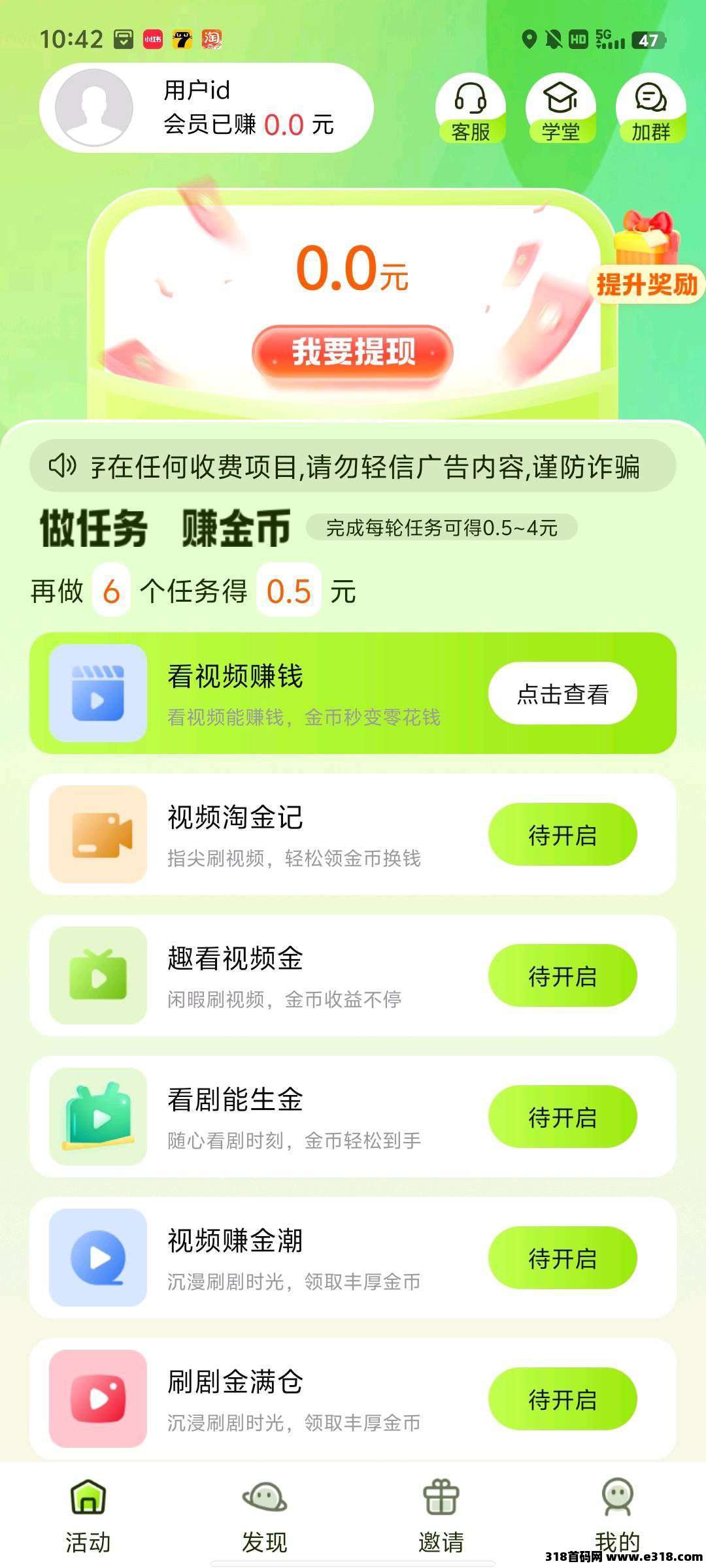Select the 趣看视频金 TV icon
706x1568 pixels.
[x=97, y=976]
